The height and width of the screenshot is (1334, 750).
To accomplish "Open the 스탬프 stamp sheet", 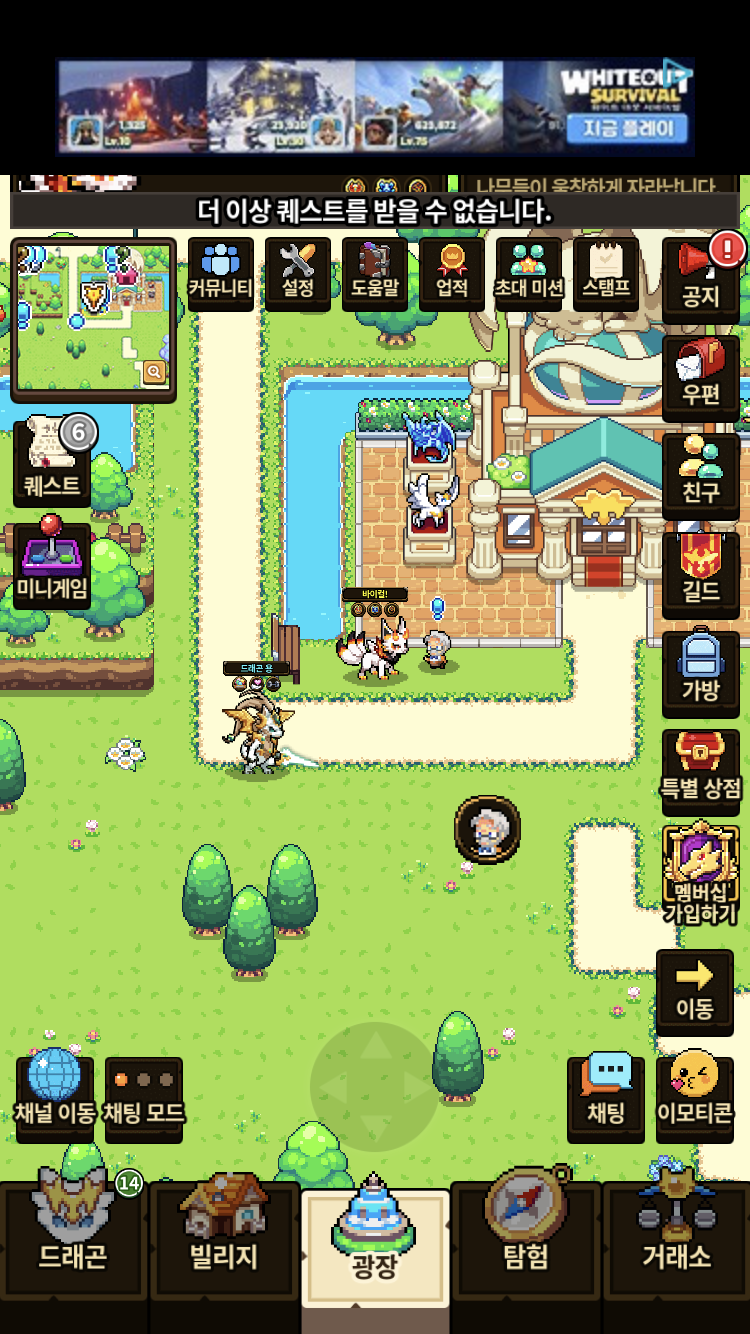I will click(606, 273).
